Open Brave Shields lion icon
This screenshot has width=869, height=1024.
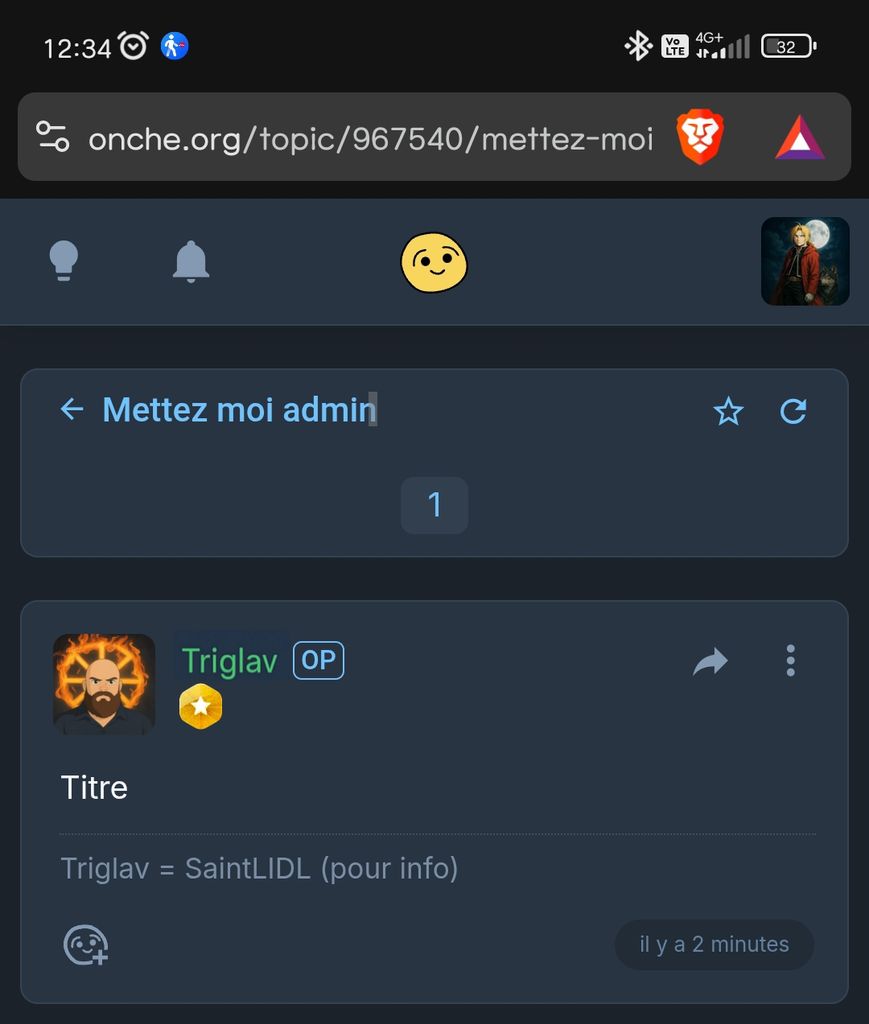click(x=700, y=138)
